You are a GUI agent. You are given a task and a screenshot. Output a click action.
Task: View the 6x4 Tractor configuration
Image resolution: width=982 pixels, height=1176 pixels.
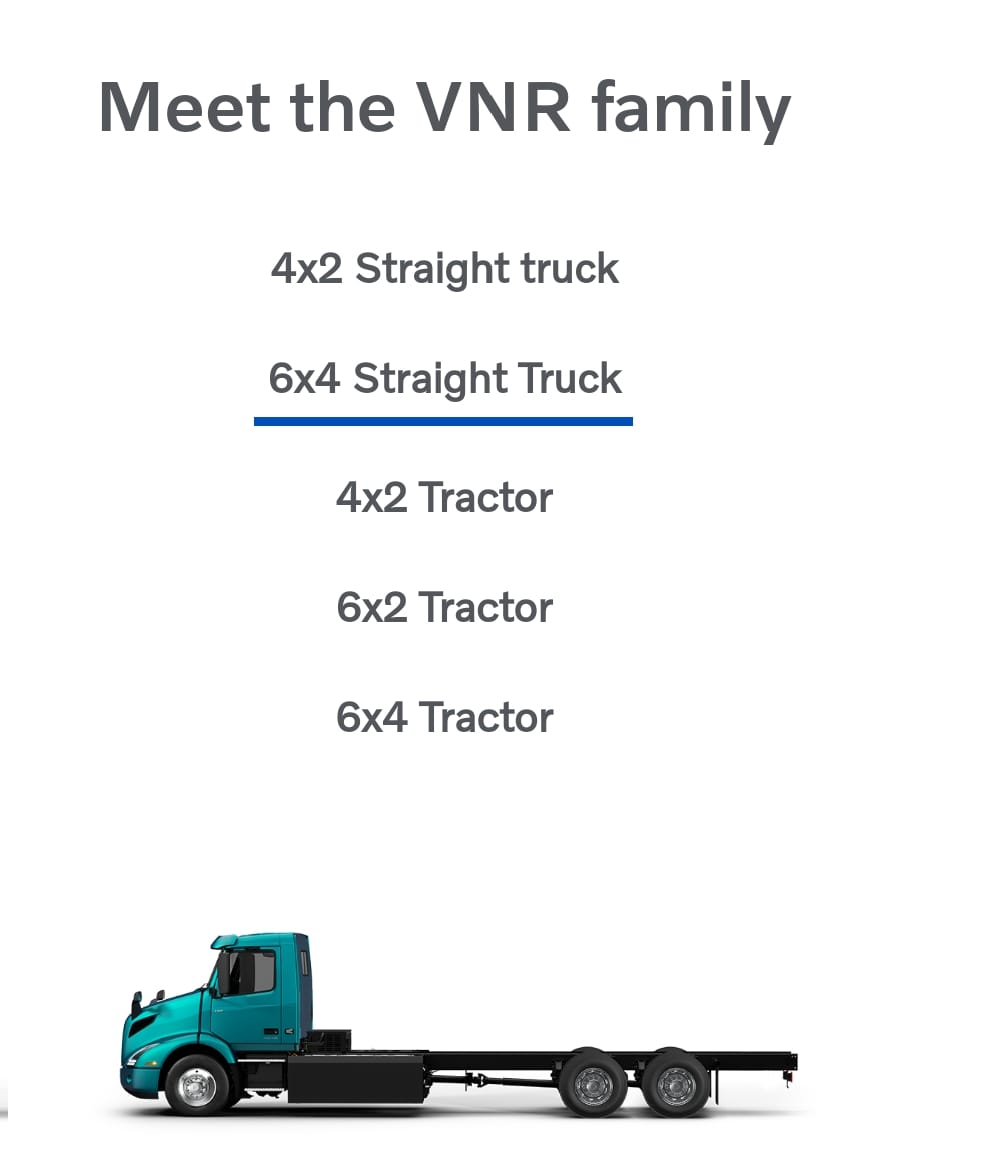pos(445,717)
